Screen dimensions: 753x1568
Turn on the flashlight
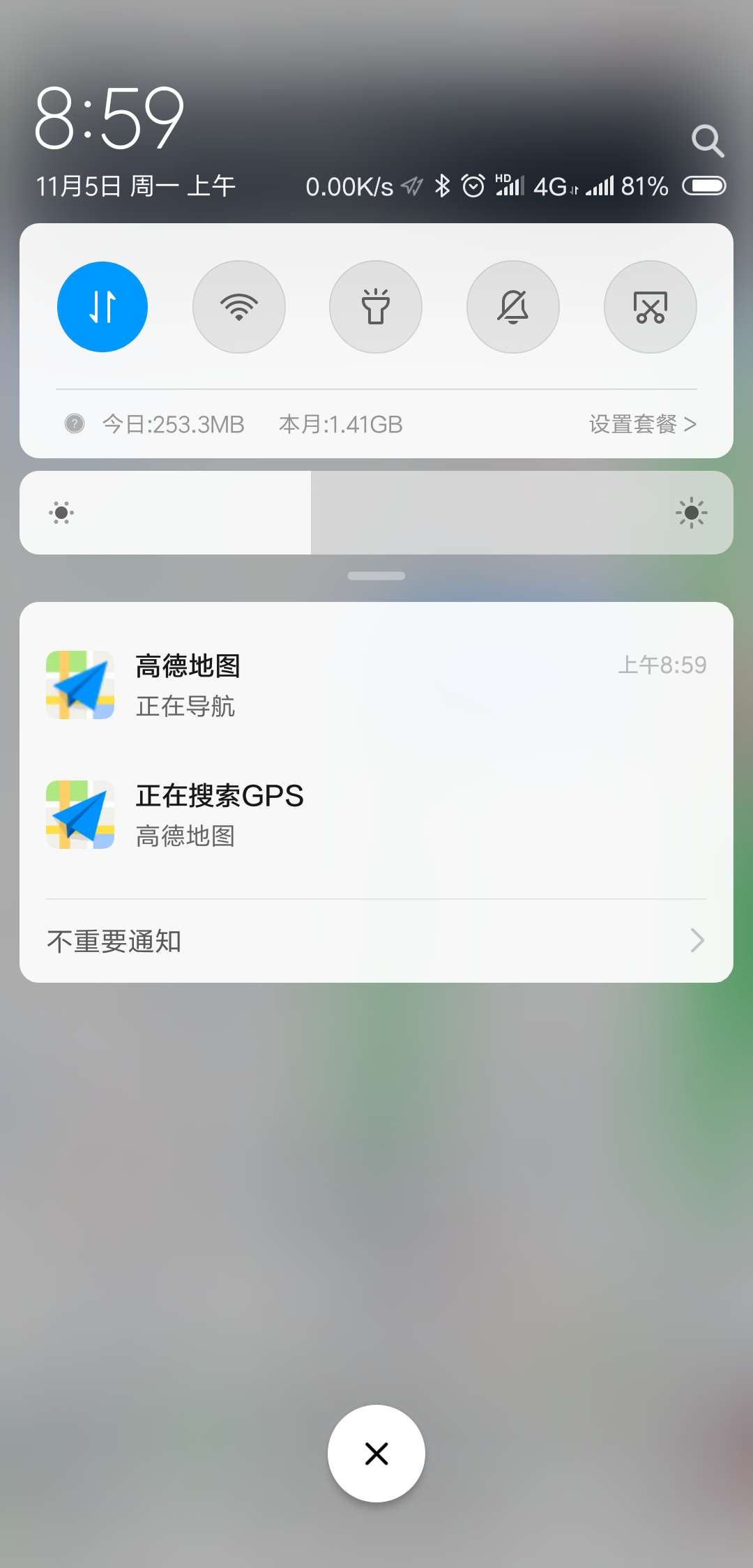[376, 307]
